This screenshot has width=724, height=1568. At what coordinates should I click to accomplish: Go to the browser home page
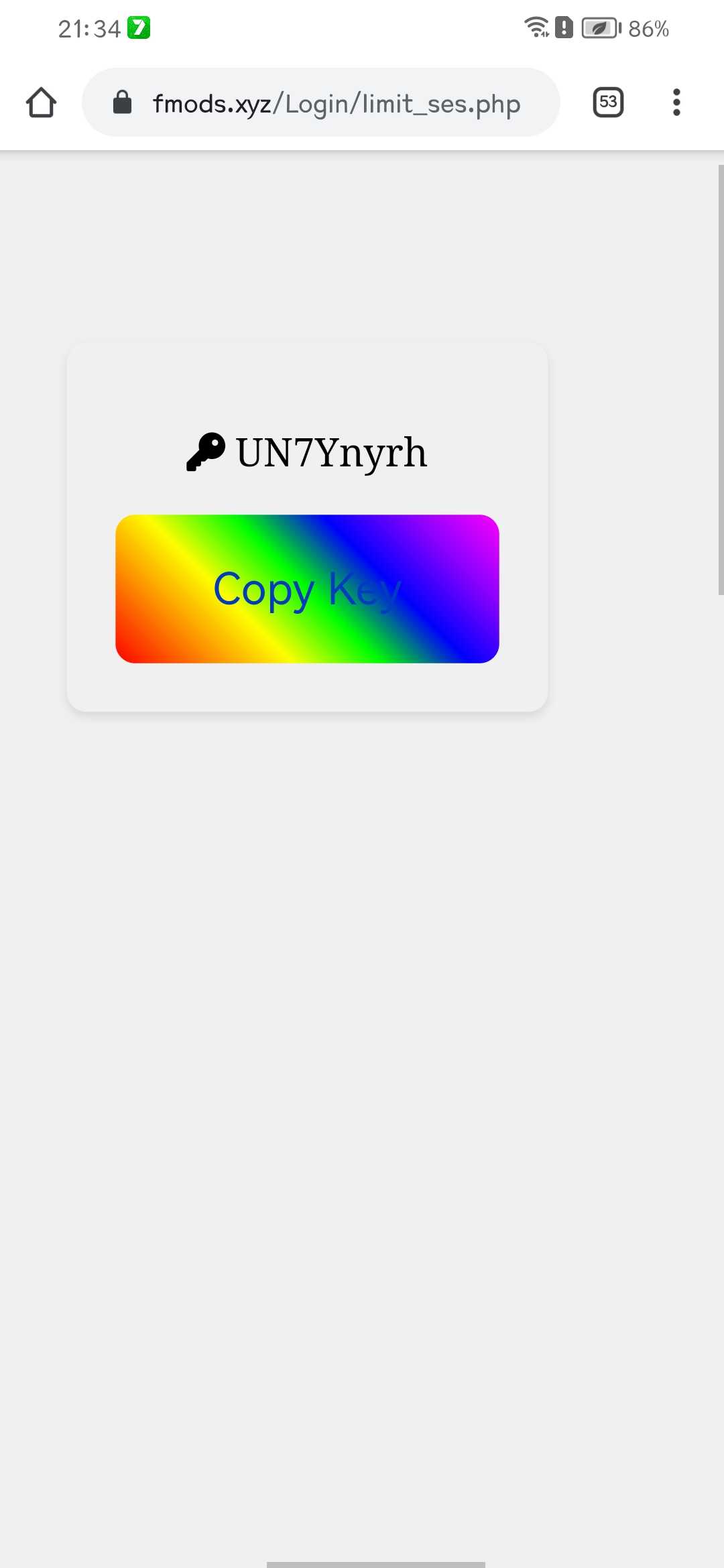click(x=41, y=103)
